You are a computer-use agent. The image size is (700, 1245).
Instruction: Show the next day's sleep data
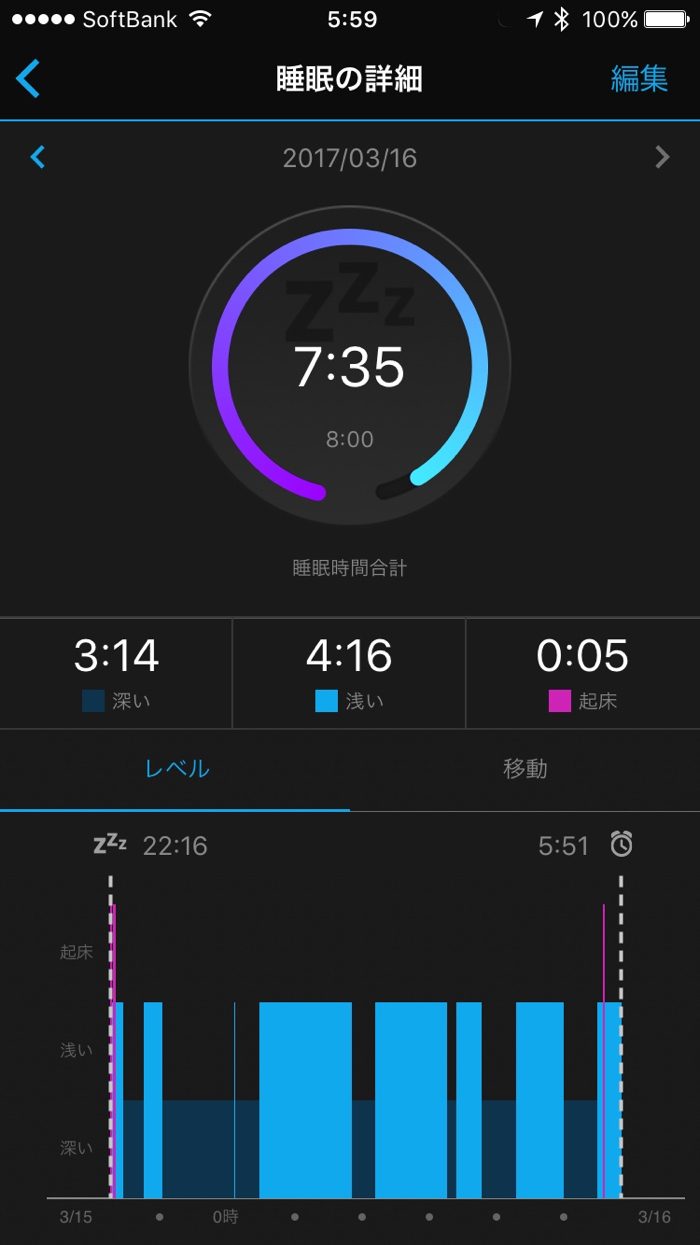[x=661, y=157]
